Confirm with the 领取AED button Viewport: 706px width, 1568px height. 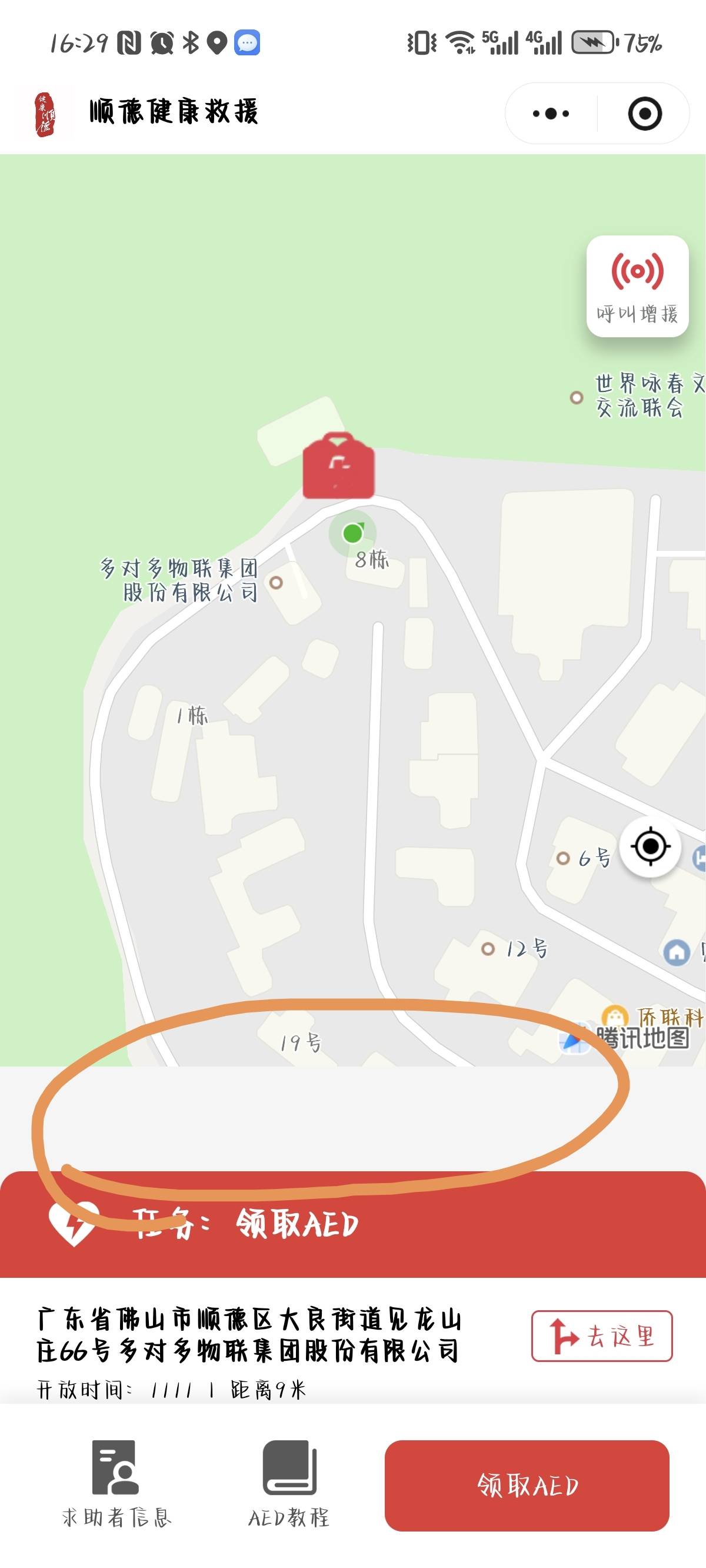pos(527,1486)
